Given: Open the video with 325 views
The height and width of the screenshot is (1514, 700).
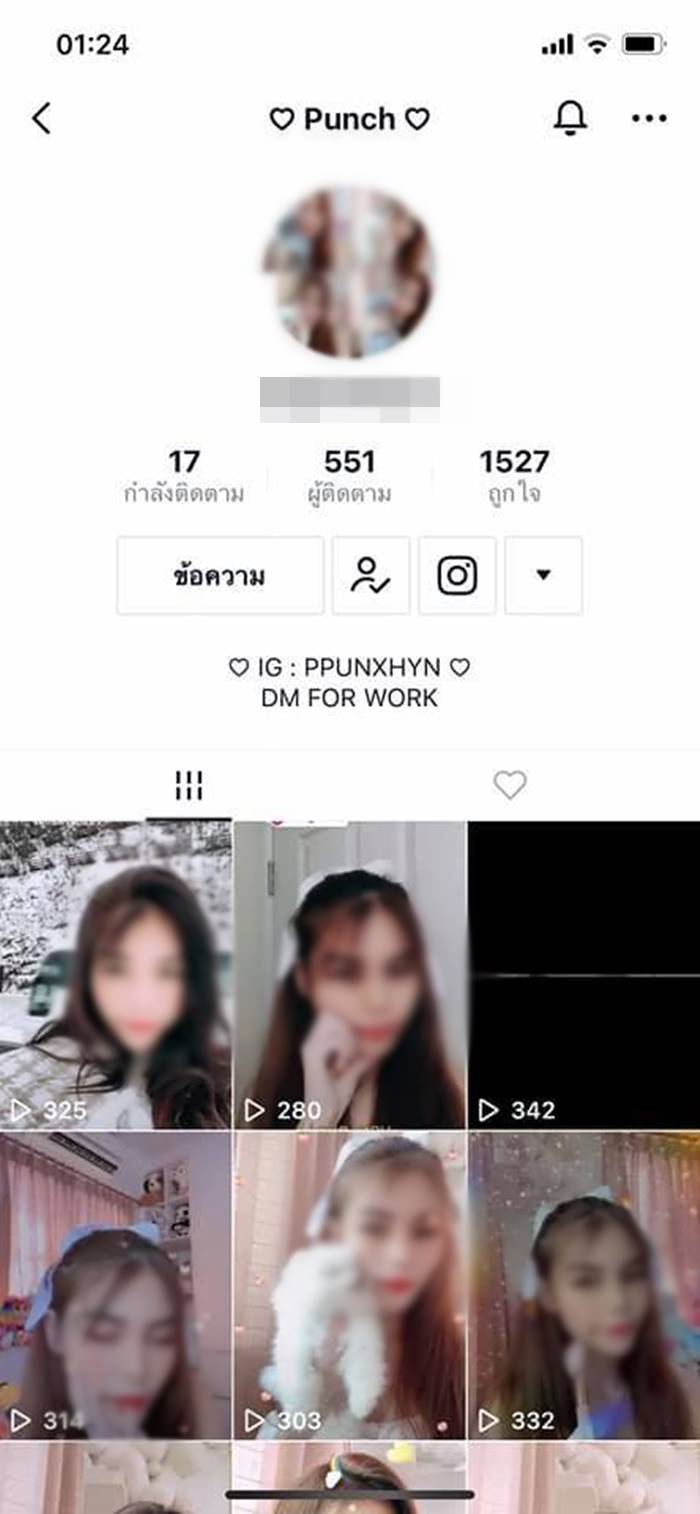Looking at the screenshot, I should point(115,975).
